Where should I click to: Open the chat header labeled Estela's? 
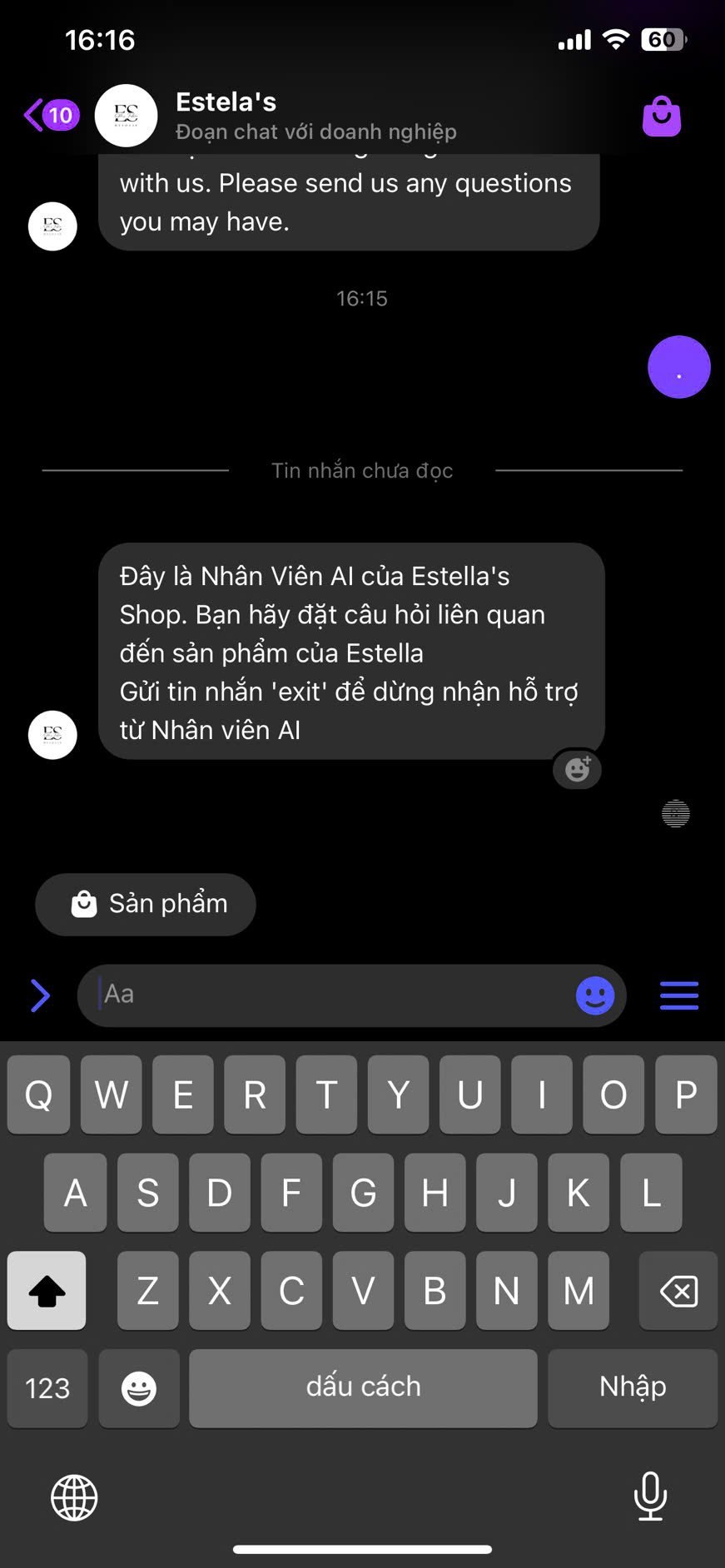coord(226,102)
